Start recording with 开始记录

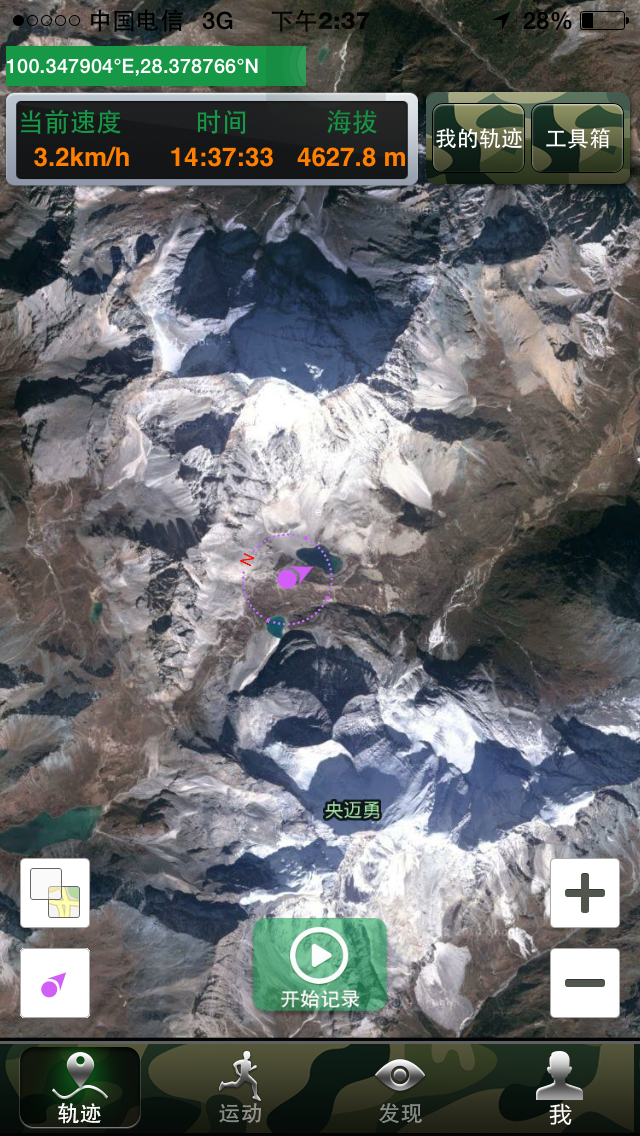pyautogui.click(x=320, y=965)
